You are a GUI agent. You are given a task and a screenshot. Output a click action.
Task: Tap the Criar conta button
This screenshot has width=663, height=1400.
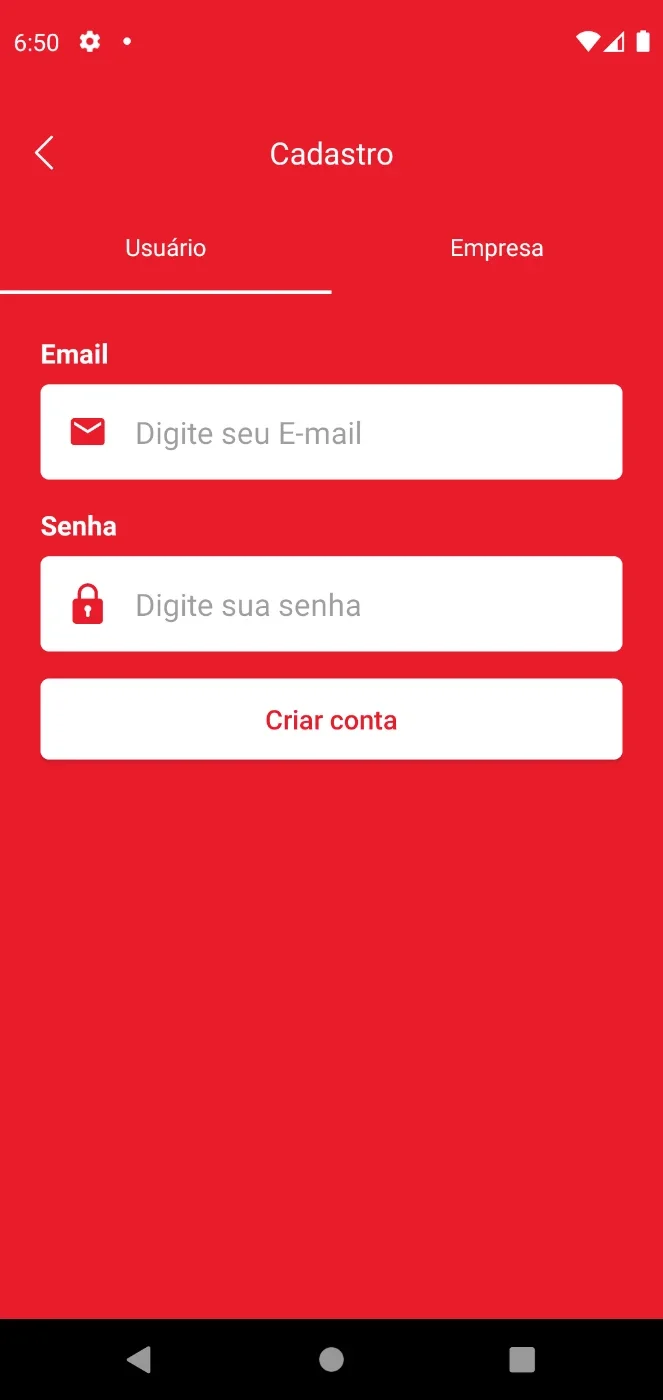(x=331, y=719)
